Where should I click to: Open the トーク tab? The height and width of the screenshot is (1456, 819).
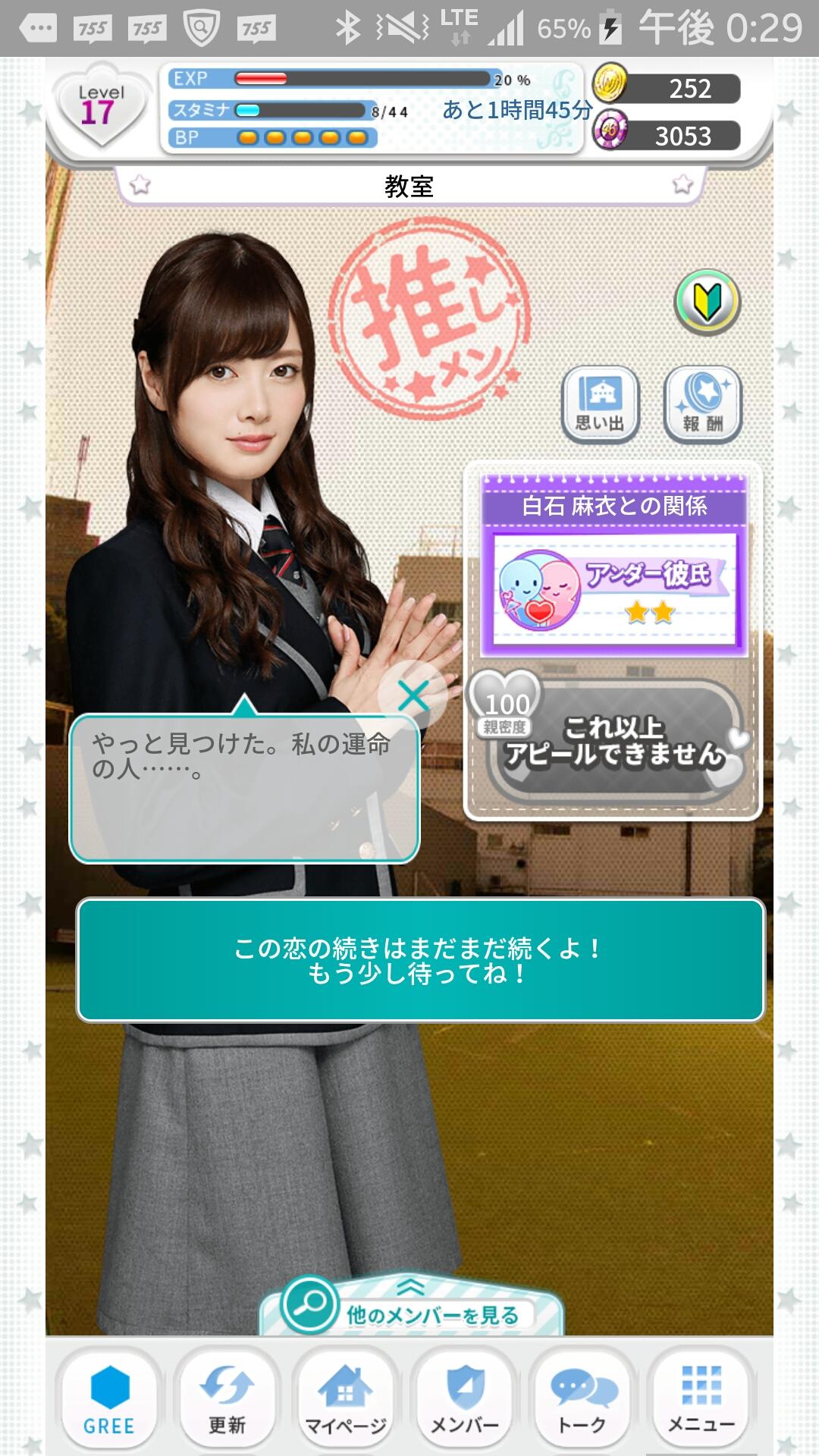pos(582,1401)
